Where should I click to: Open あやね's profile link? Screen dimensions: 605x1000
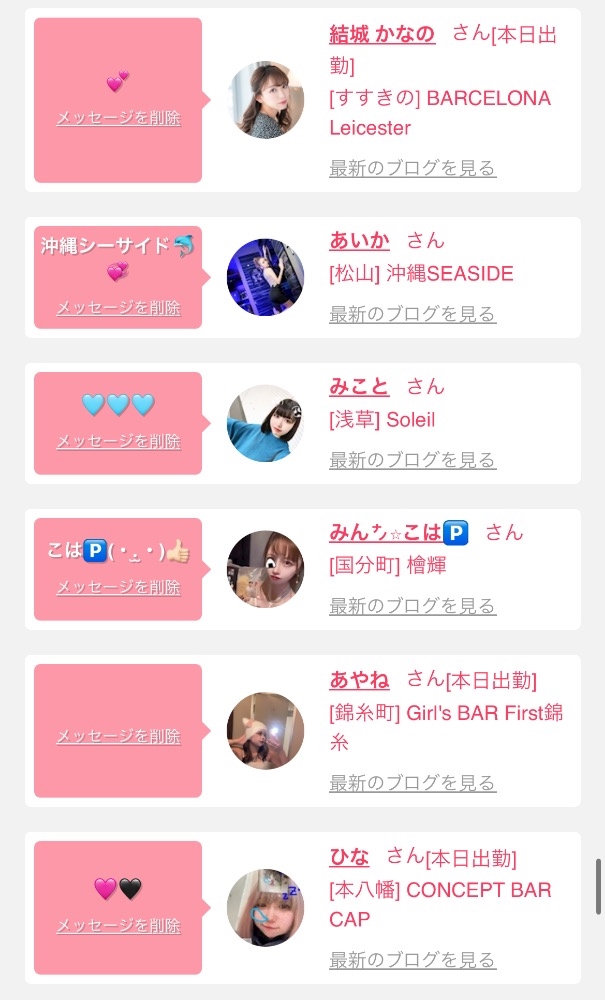(x=359, y=680)
